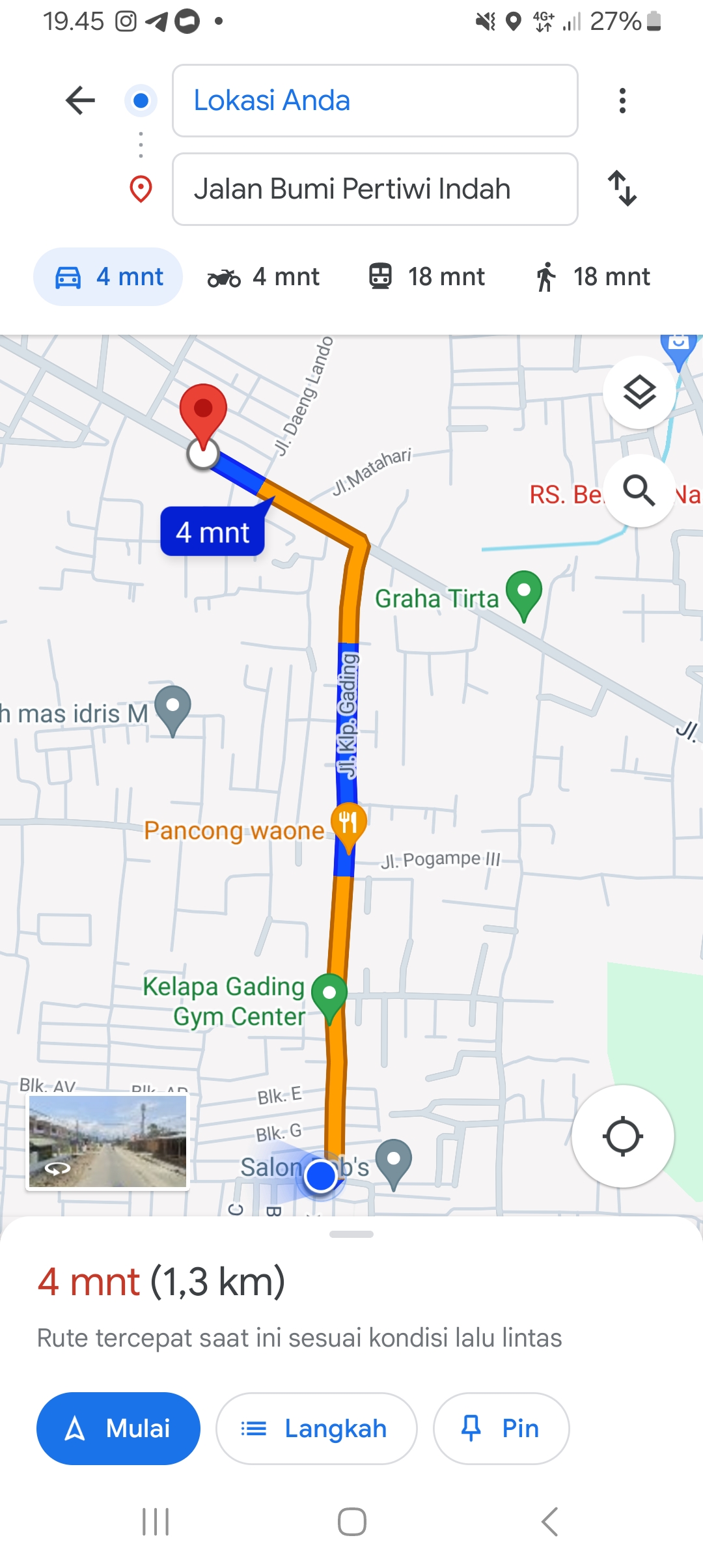
Task: Open the three-dot overflow menu
Action: click(x=622, y=100)
